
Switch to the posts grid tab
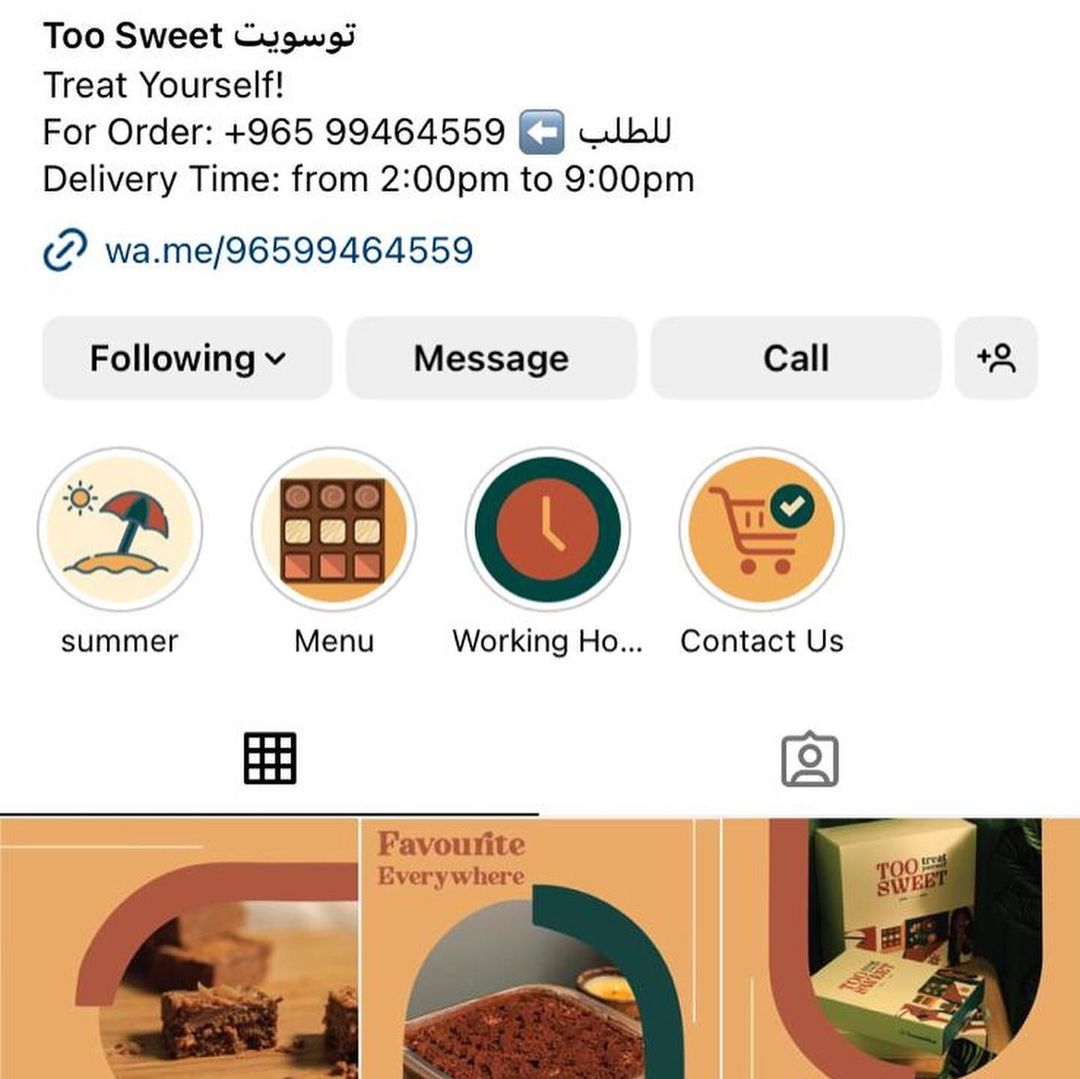click(270, 759)
